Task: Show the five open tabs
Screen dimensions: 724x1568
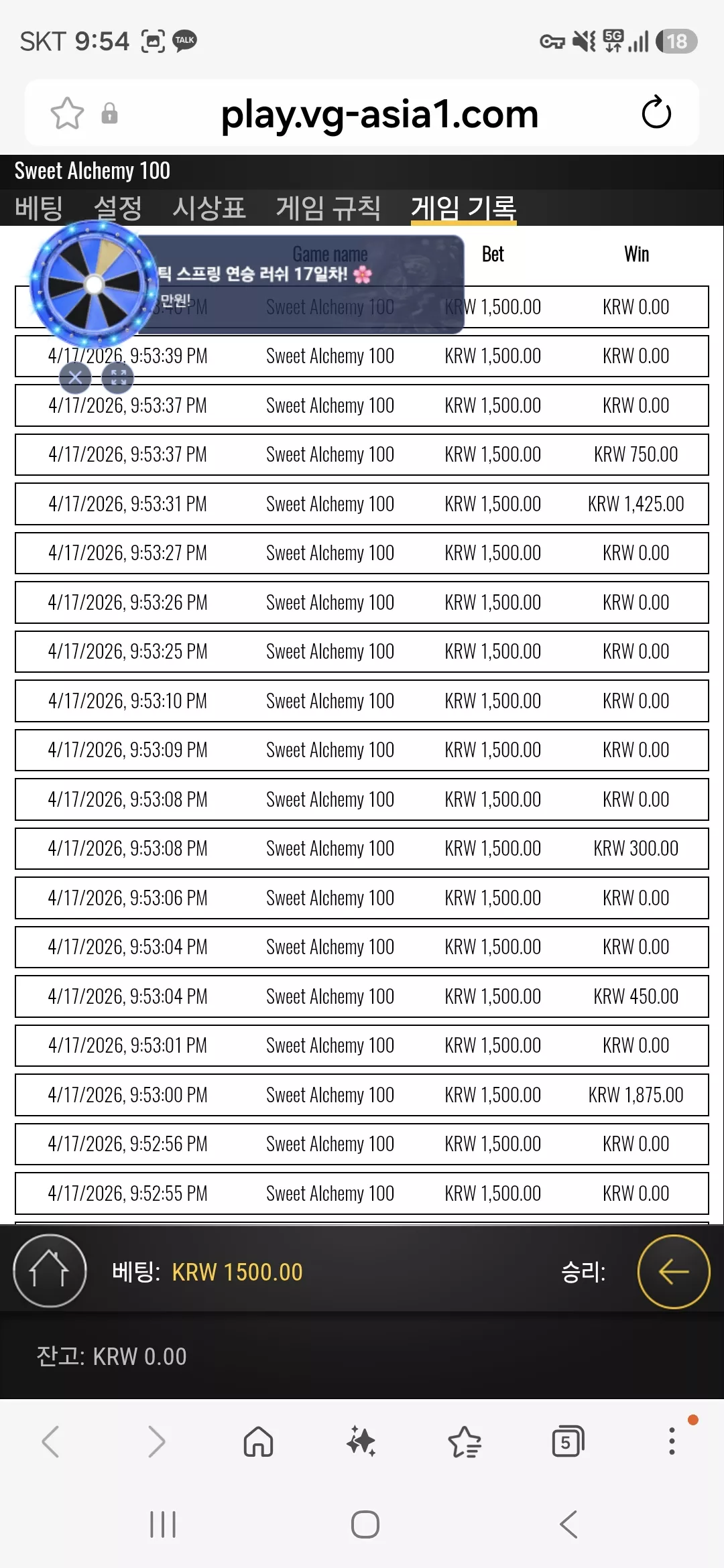Action: (568, 1441)
